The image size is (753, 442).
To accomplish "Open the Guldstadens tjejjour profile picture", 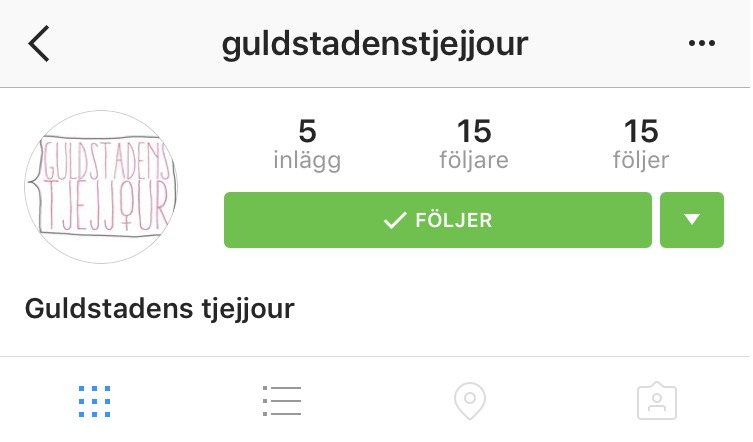I will 103,187.
